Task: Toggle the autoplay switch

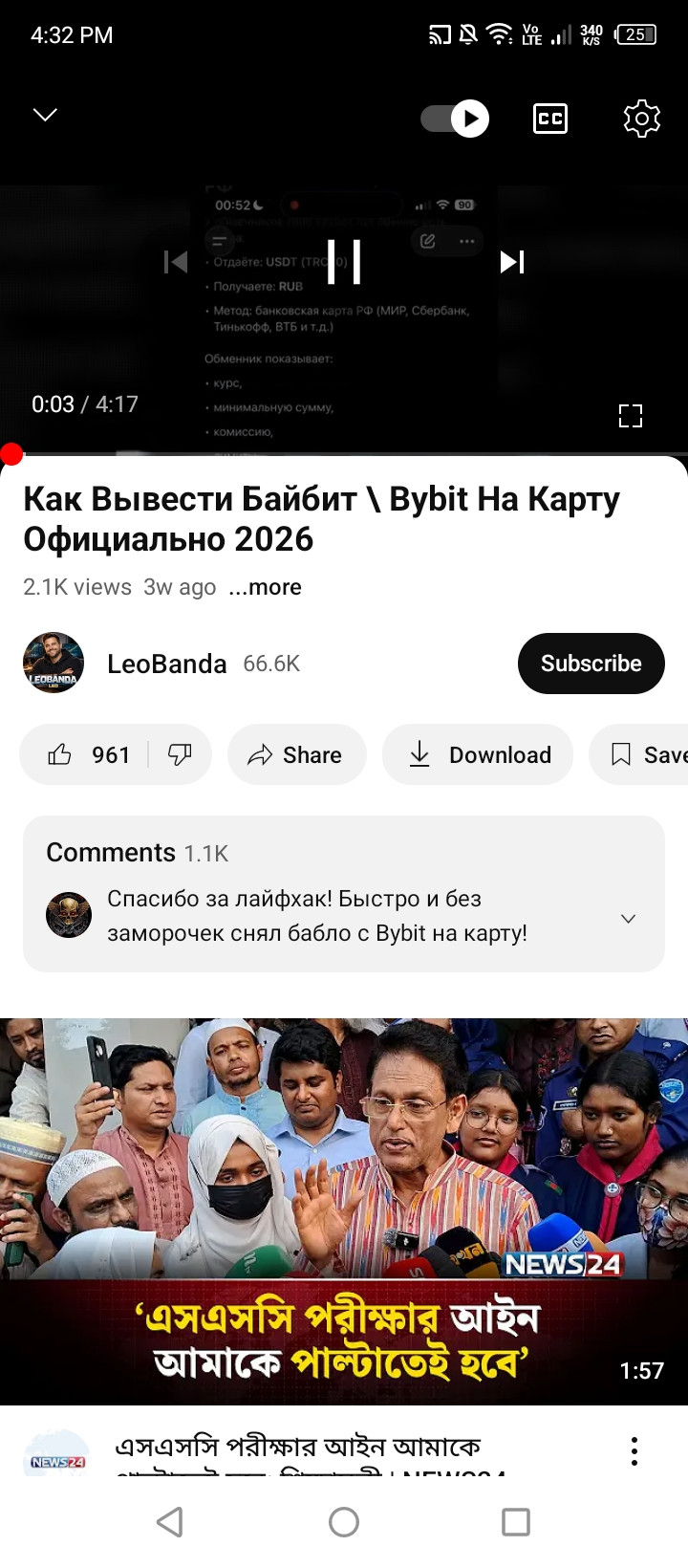Action: click(455, 119)
